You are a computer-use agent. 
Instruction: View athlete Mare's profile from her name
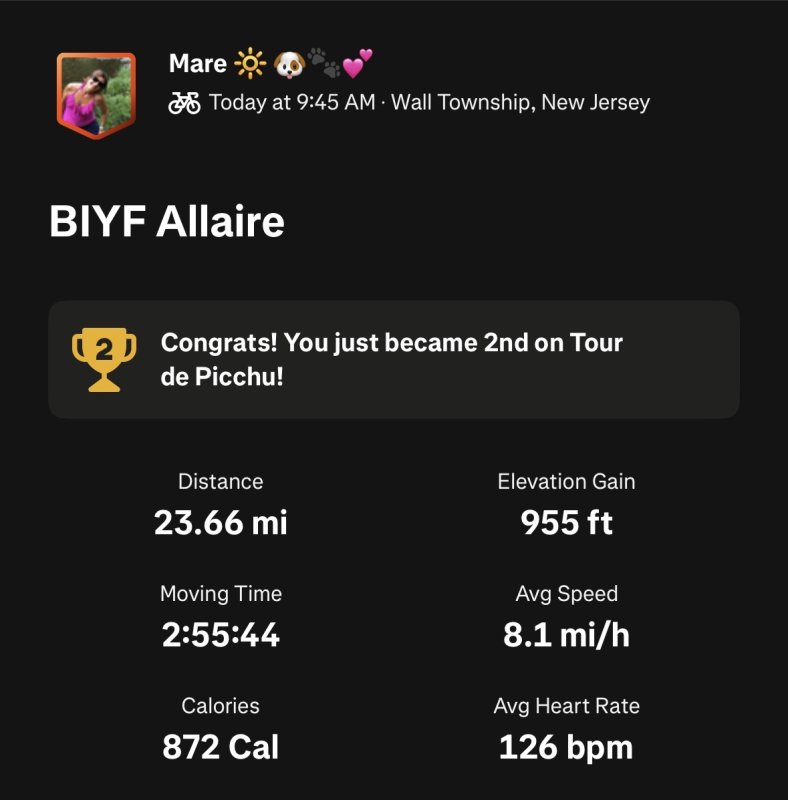[198, 64]
